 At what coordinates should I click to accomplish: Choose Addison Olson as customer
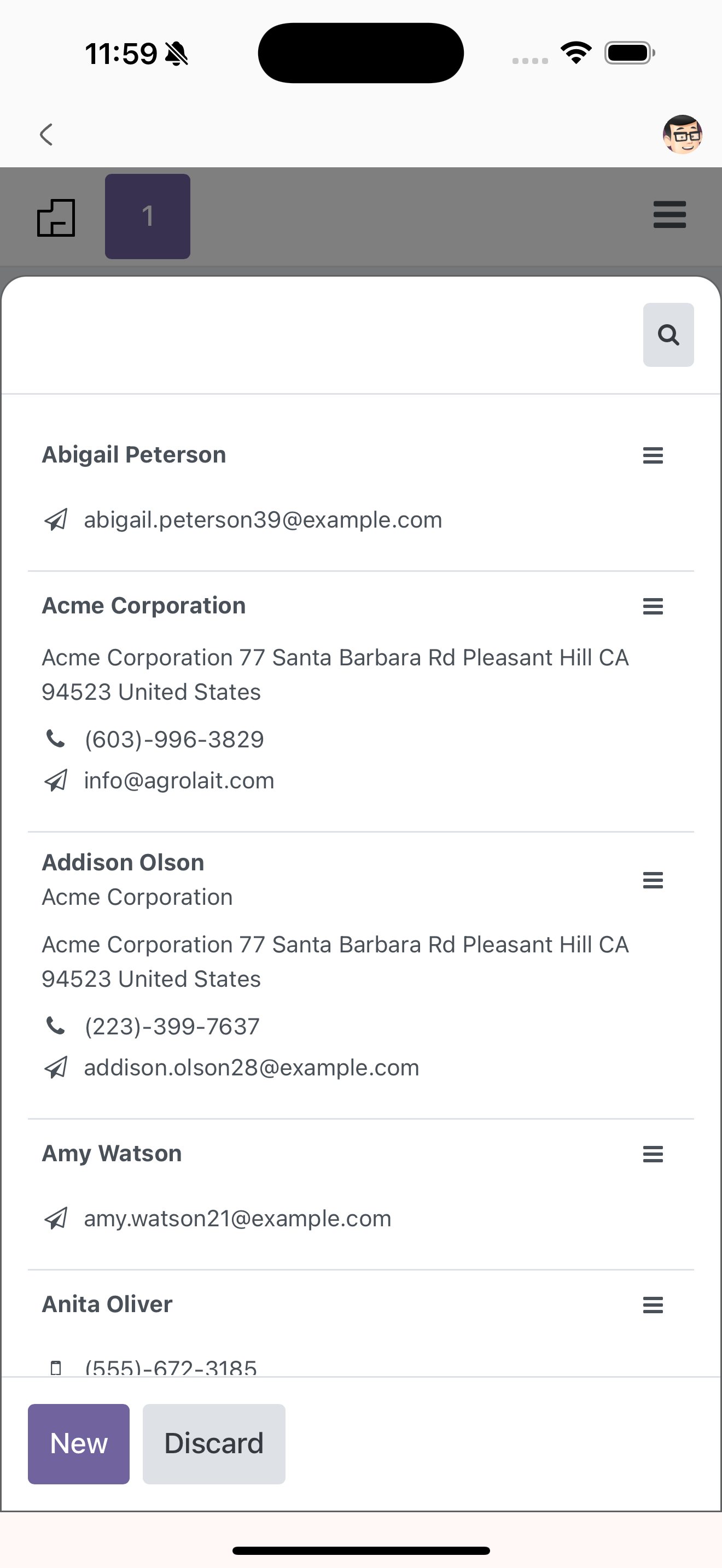tap(123, 863)
